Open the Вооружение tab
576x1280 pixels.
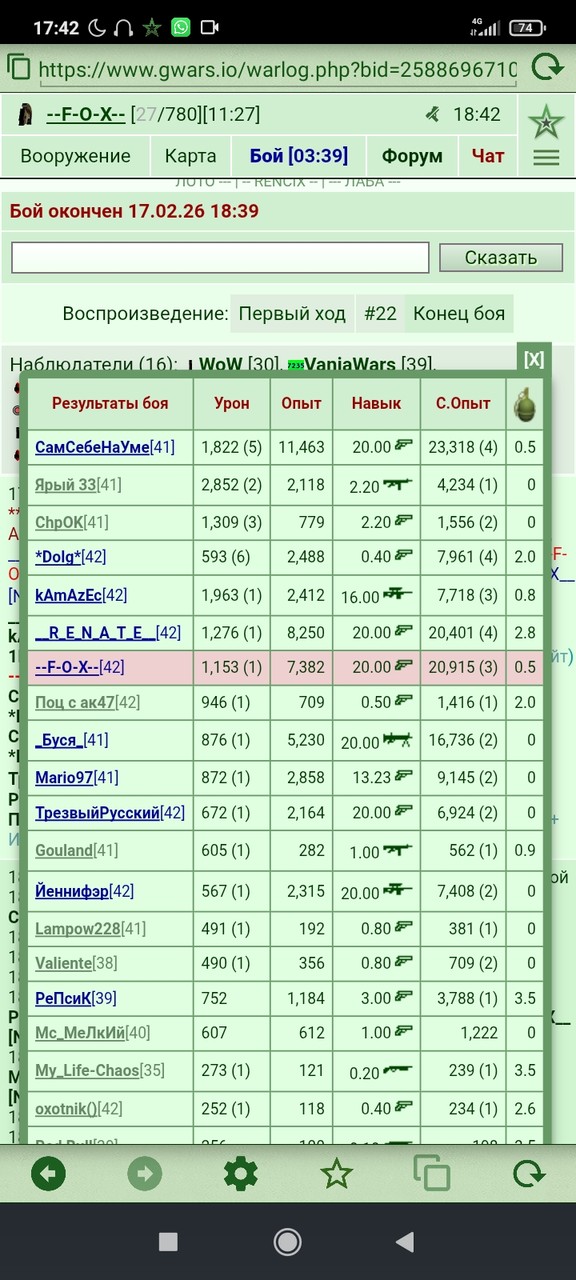pos(76,156)
